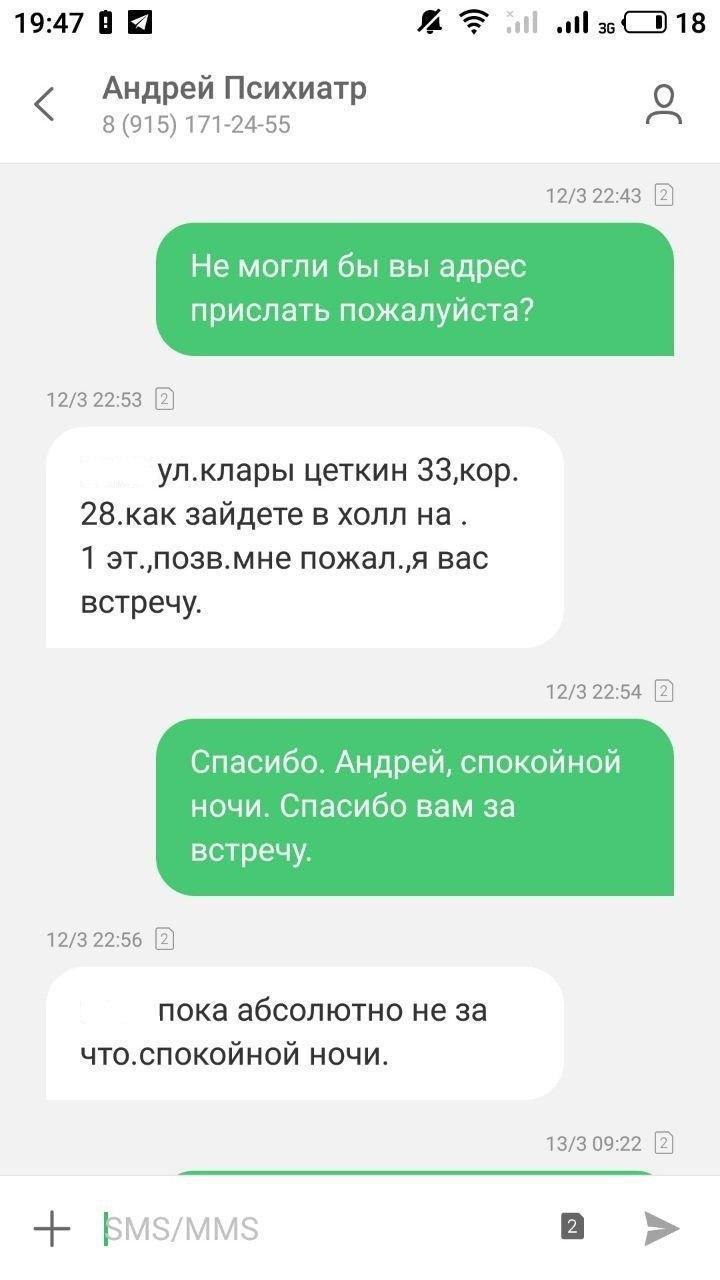Go back to the conversations list
The image size is (720, 1280).
[x=45, y=104]
